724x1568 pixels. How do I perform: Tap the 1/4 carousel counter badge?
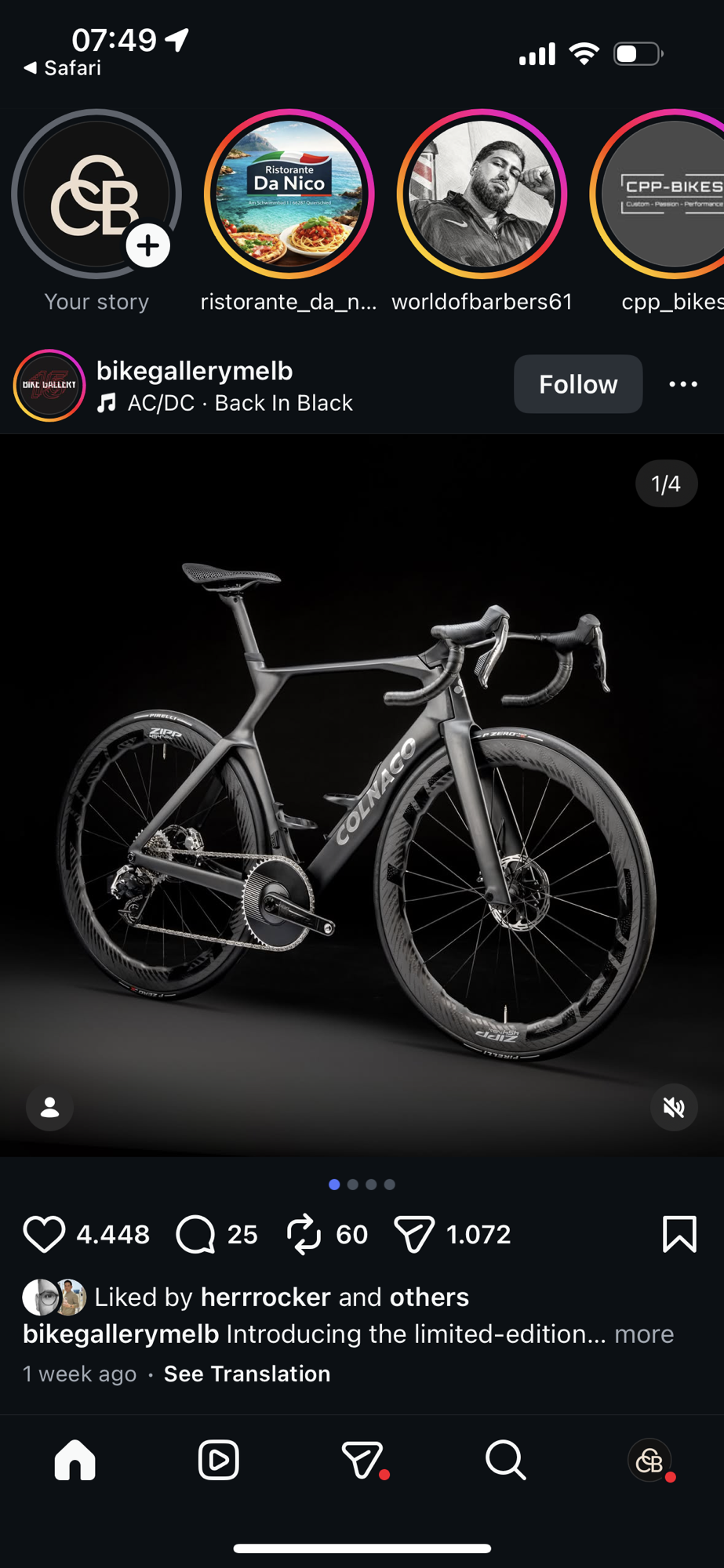pyautogui.click(x=666, y=484)
